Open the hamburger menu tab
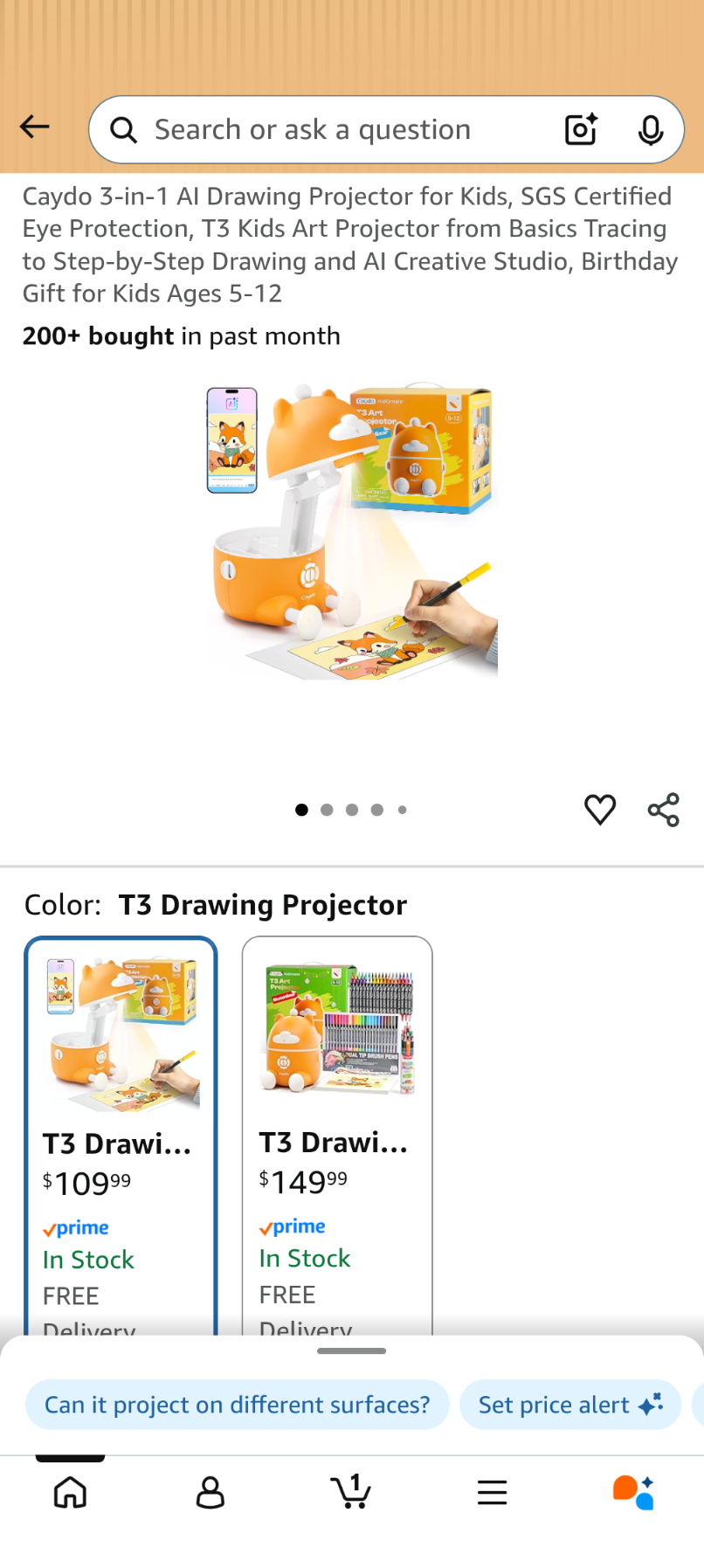 493,1492
